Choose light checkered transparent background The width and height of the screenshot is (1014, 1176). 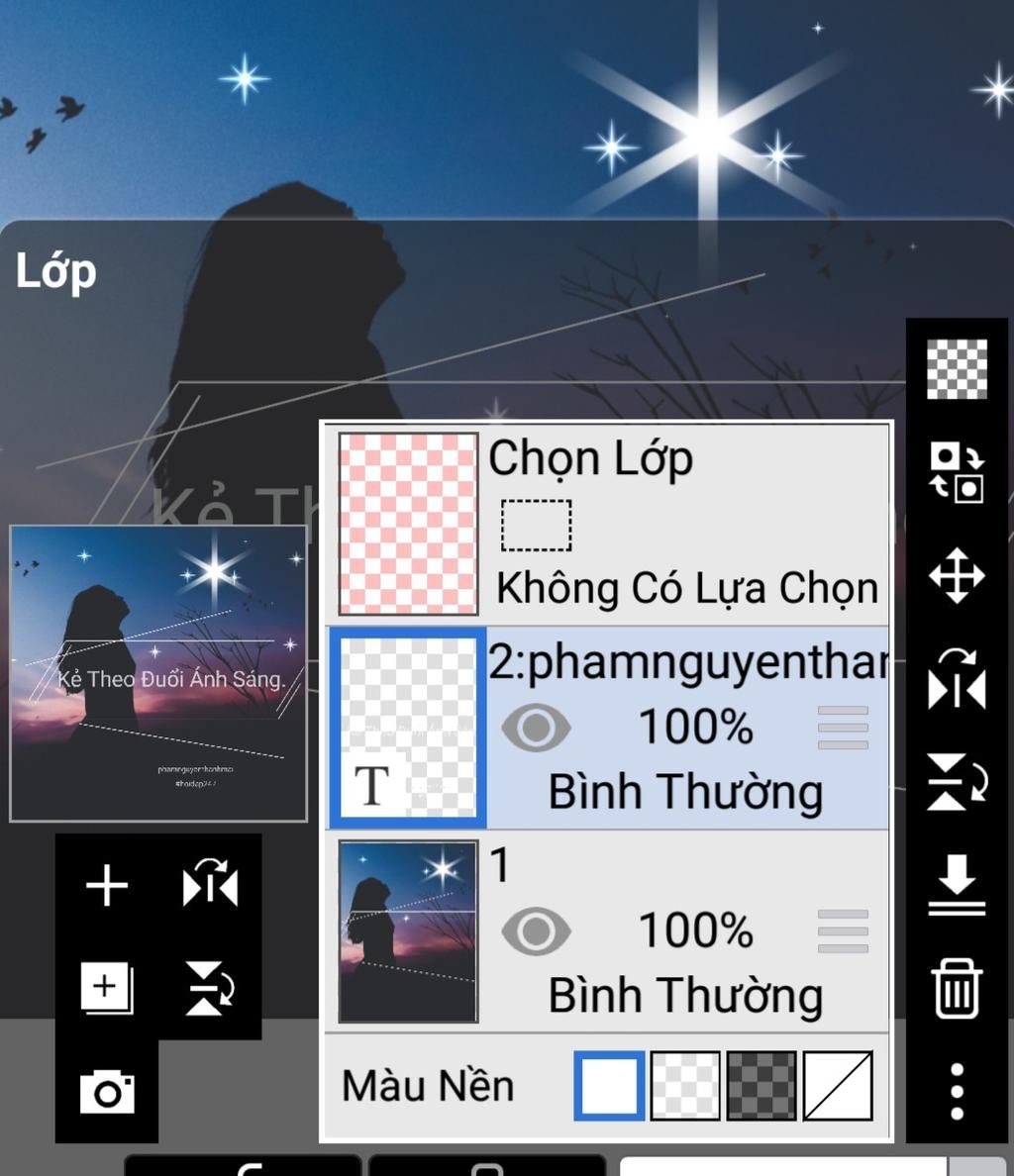(685, 1086)
